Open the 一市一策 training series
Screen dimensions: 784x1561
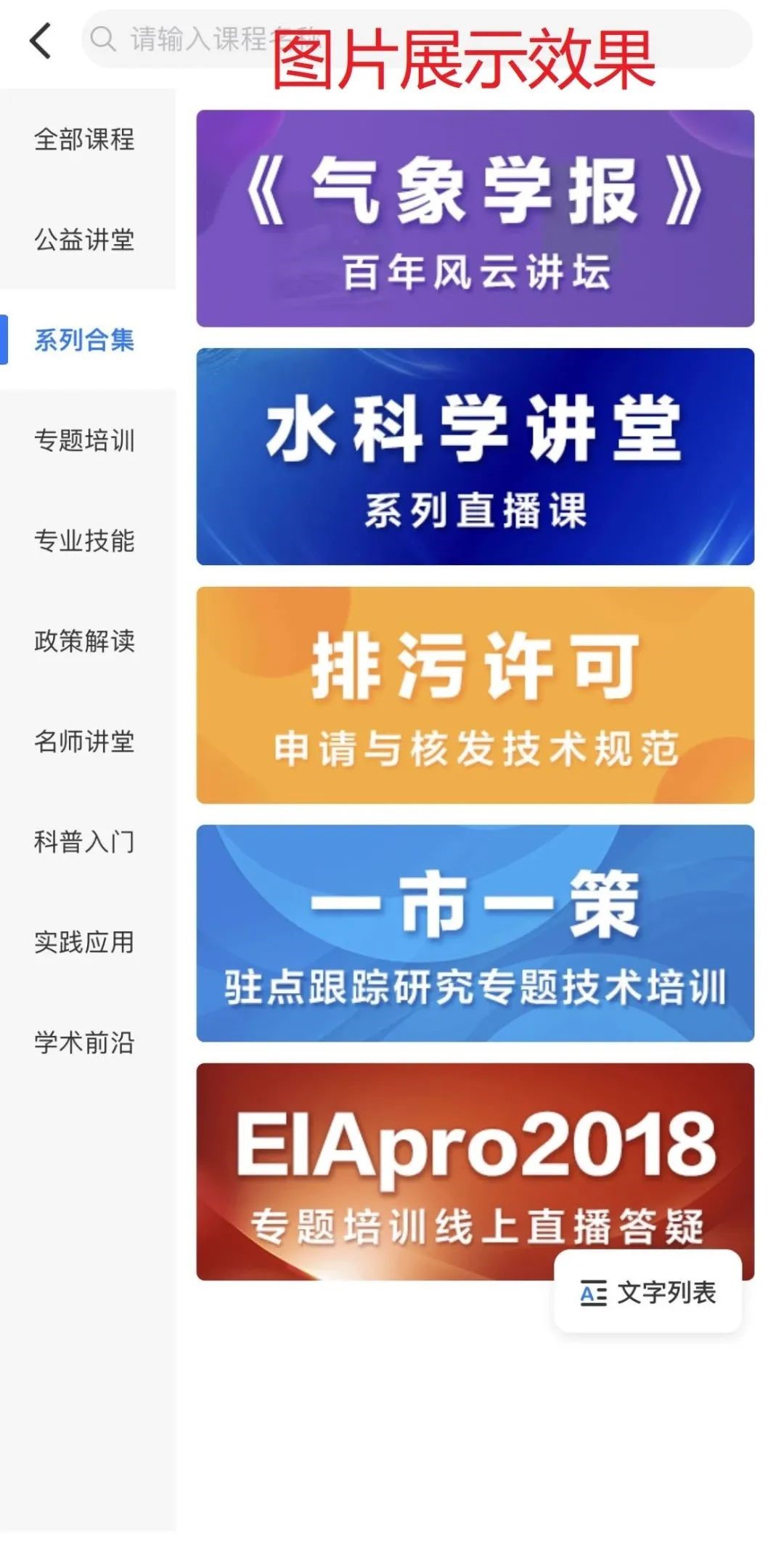(475, 933)
